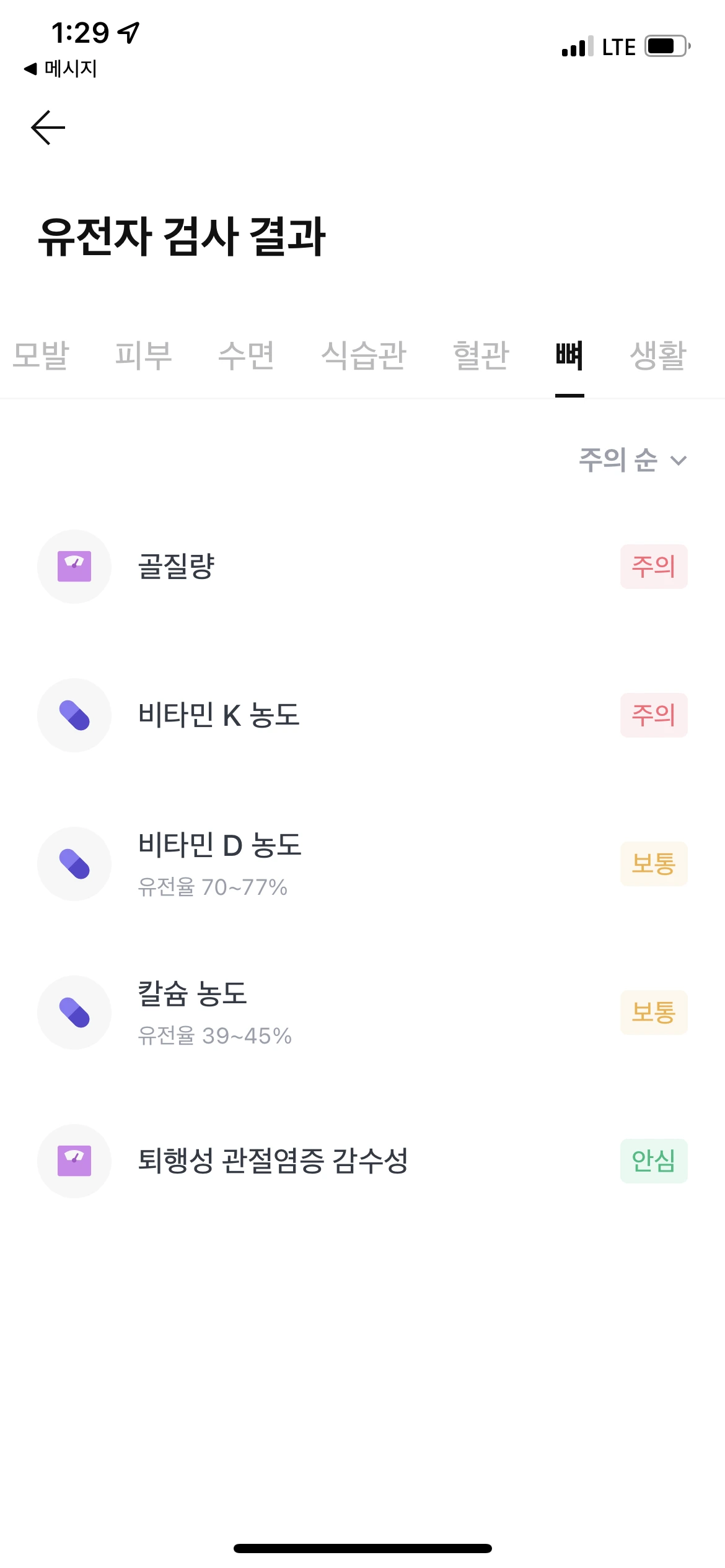Select the 뼈 tab
The image size is (725, 1568).
[x=569, y=355]
